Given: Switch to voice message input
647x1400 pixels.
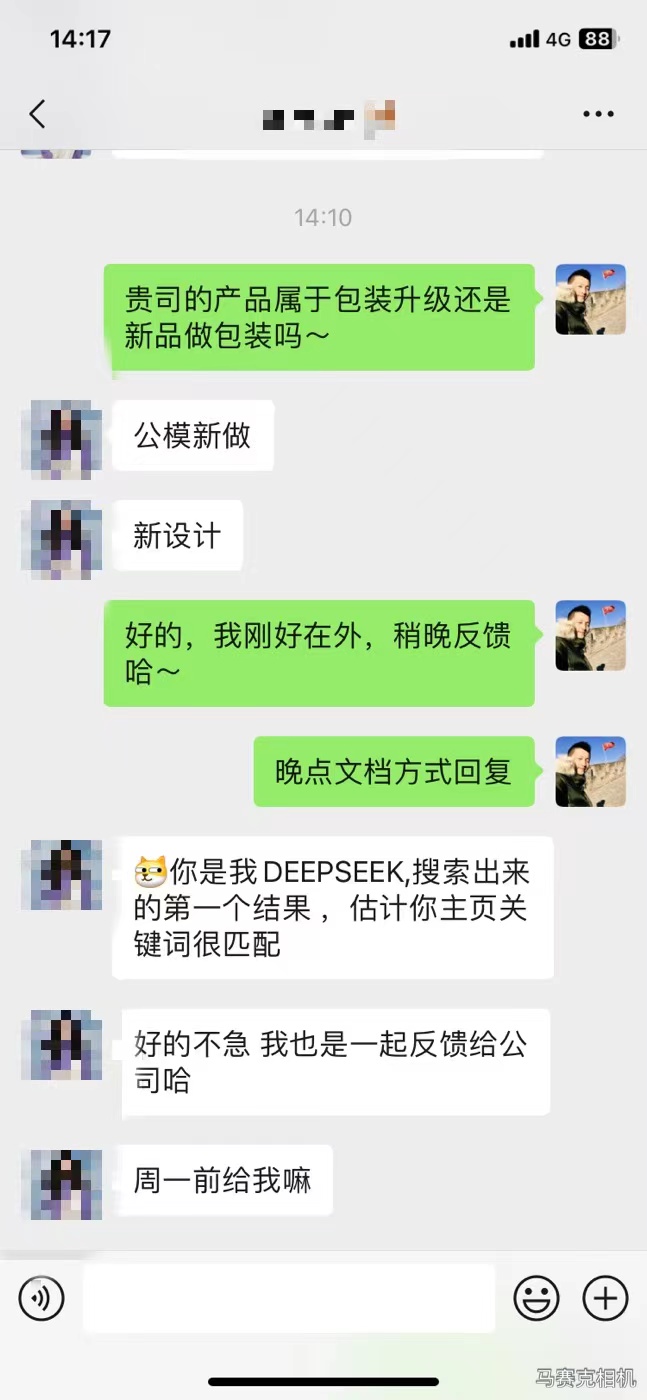Looking at the screenshot, I should (x=41, y=1298).
